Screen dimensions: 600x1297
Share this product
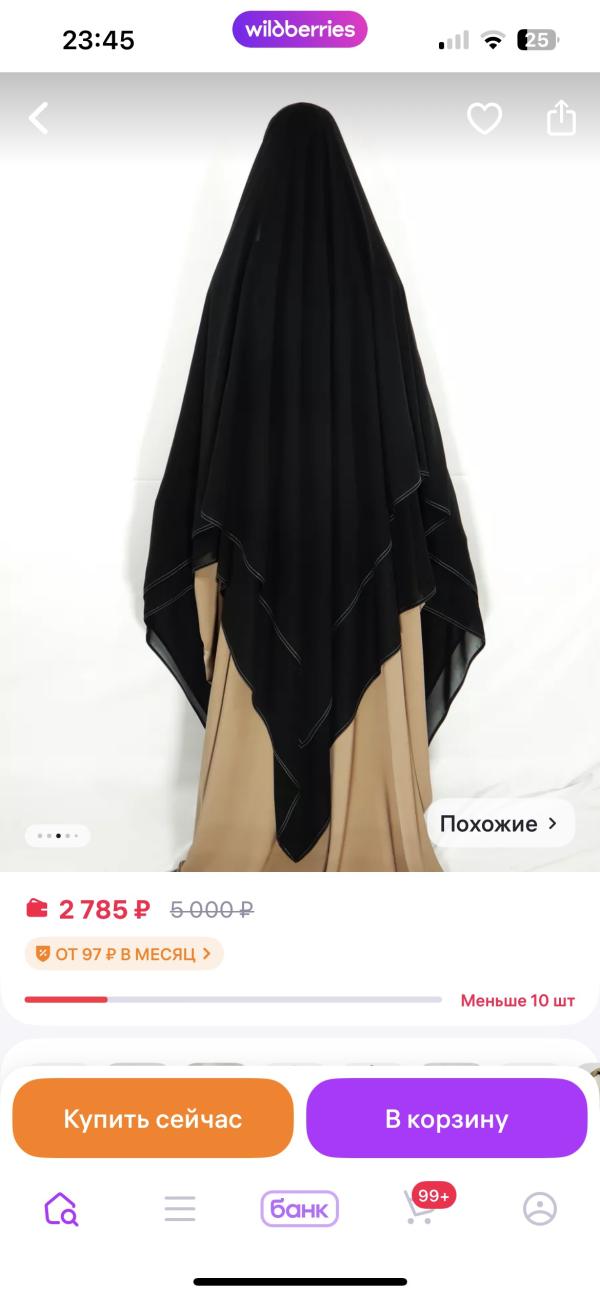coord(561,118)
